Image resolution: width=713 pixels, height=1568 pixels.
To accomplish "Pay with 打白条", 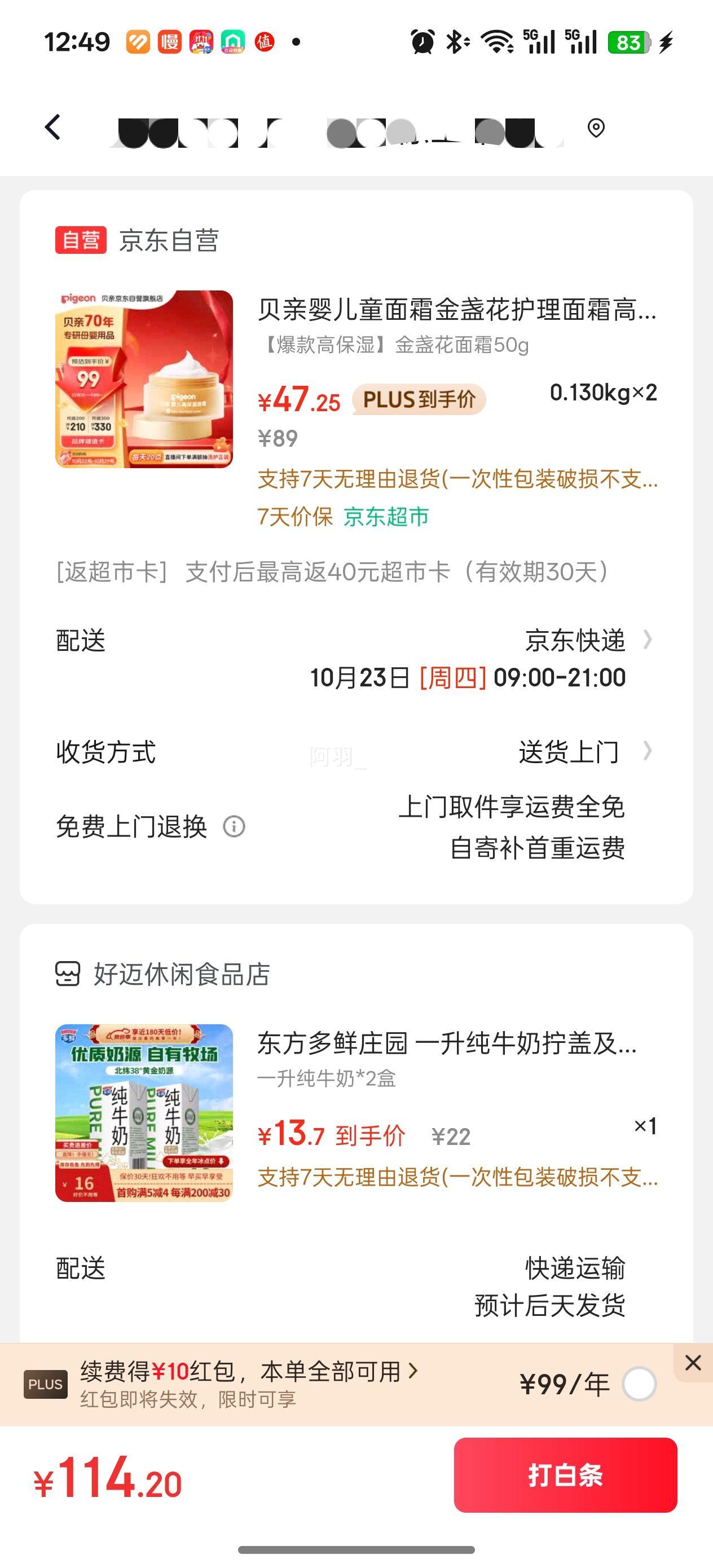I will [565, 1475].
